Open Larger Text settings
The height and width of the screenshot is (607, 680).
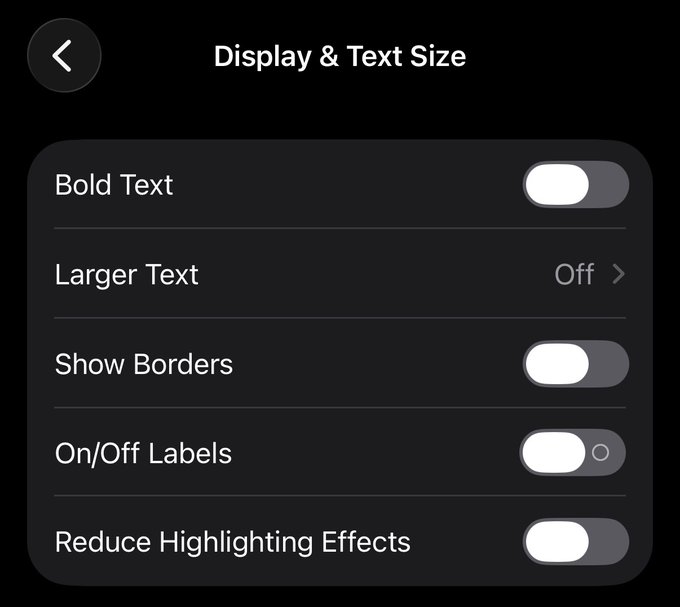click(x=340, y=274)
